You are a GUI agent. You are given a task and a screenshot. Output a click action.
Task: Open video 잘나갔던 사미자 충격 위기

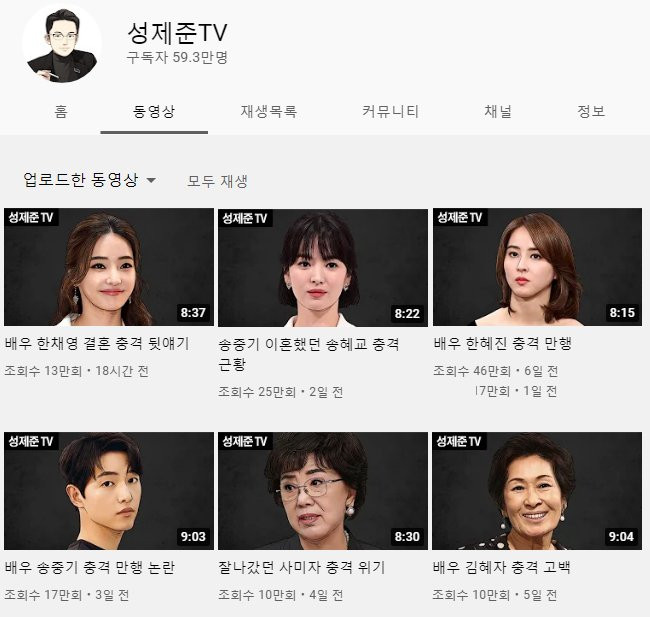323,491
